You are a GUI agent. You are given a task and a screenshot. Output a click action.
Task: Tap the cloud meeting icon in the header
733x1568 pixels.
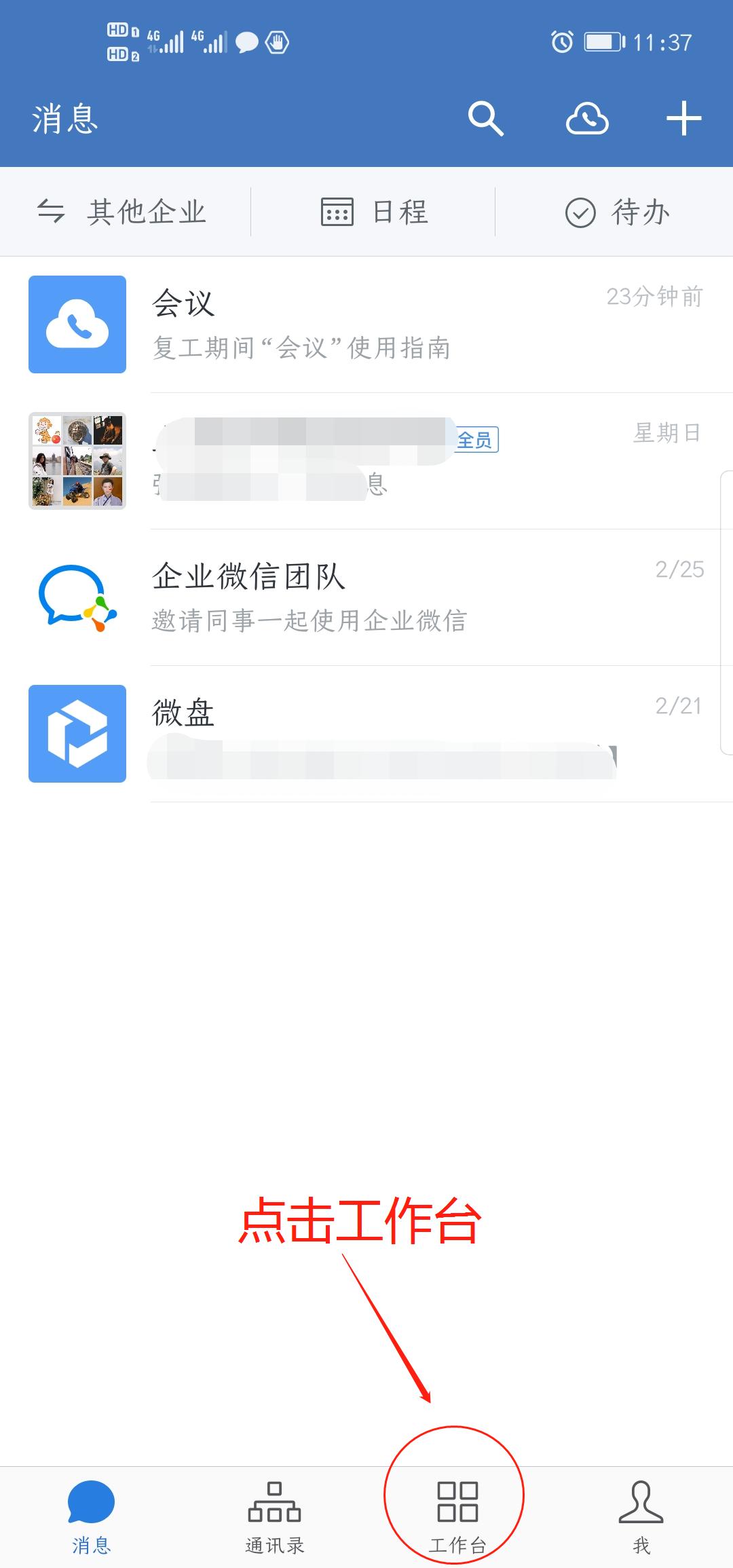[586, 119]
